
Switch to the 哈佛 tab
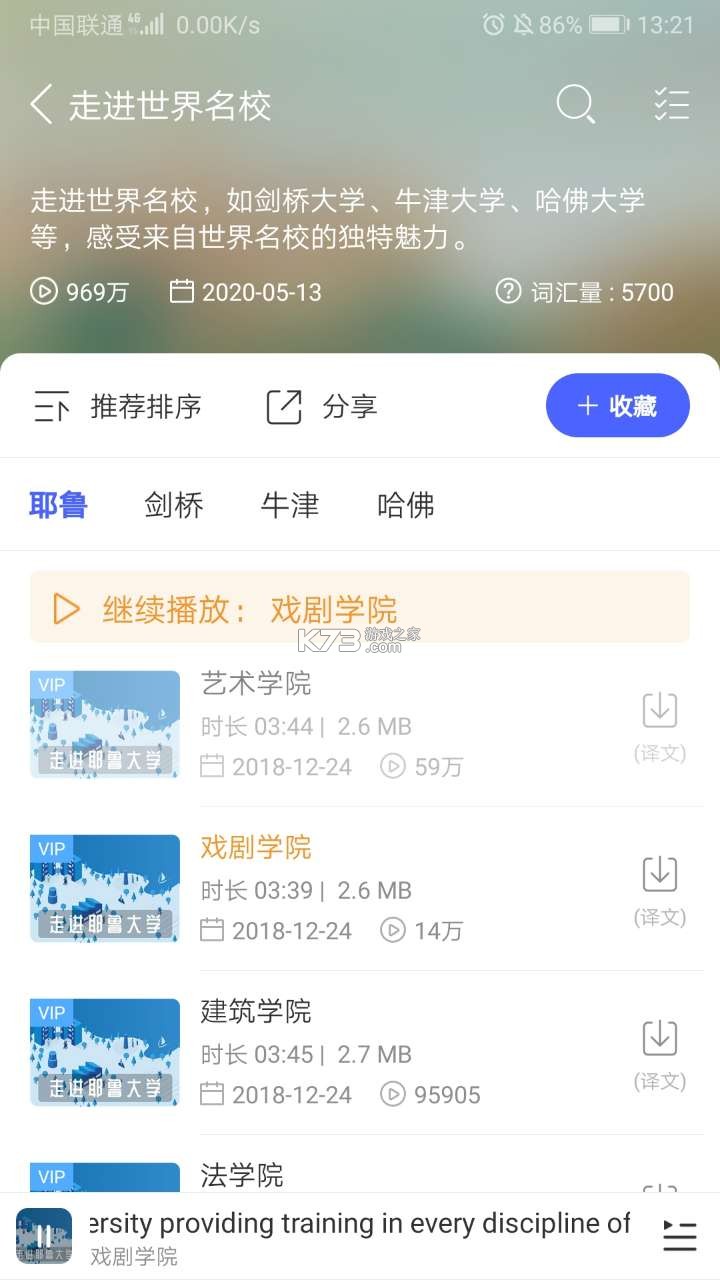click(406, 505)
